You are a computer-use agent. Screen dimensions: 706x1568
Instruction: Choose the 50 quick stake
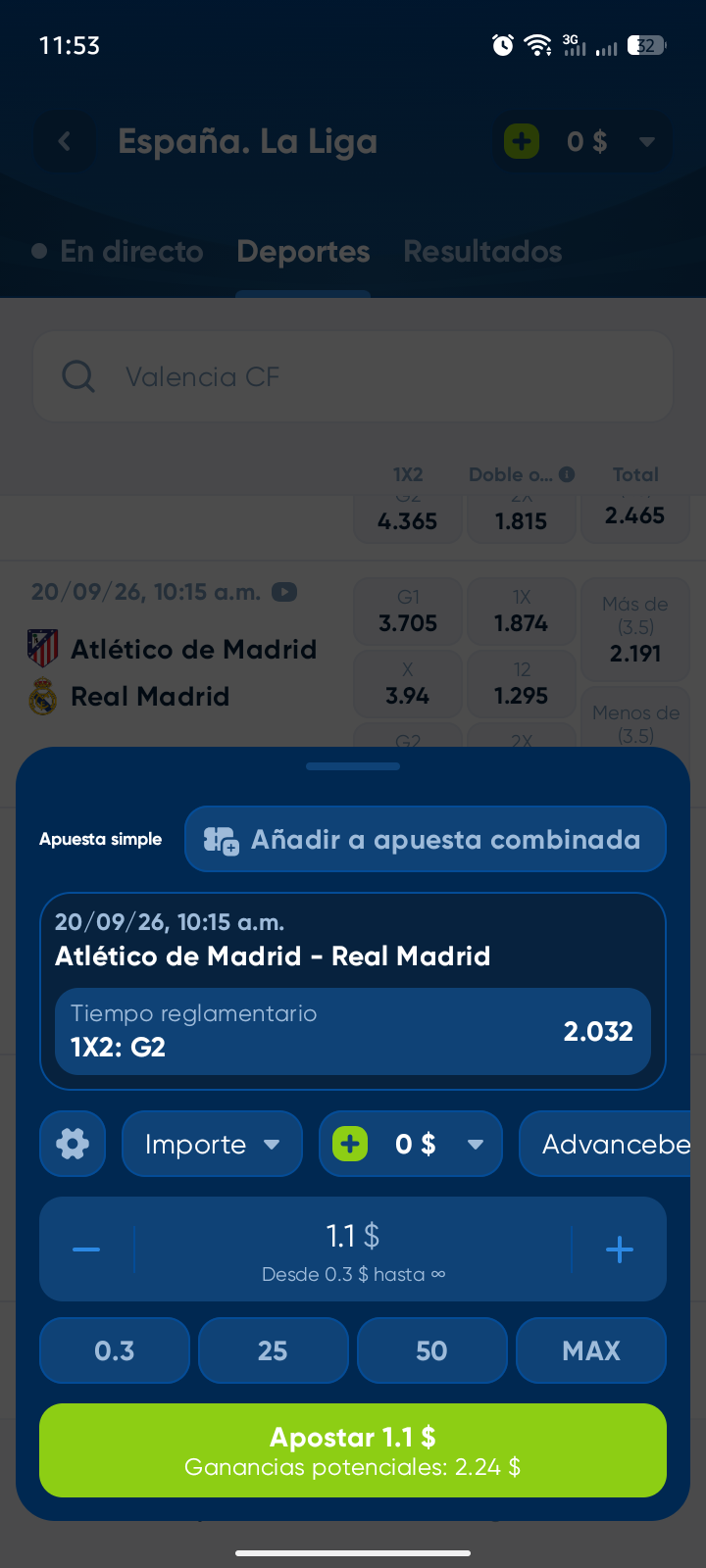point(432,1350)
